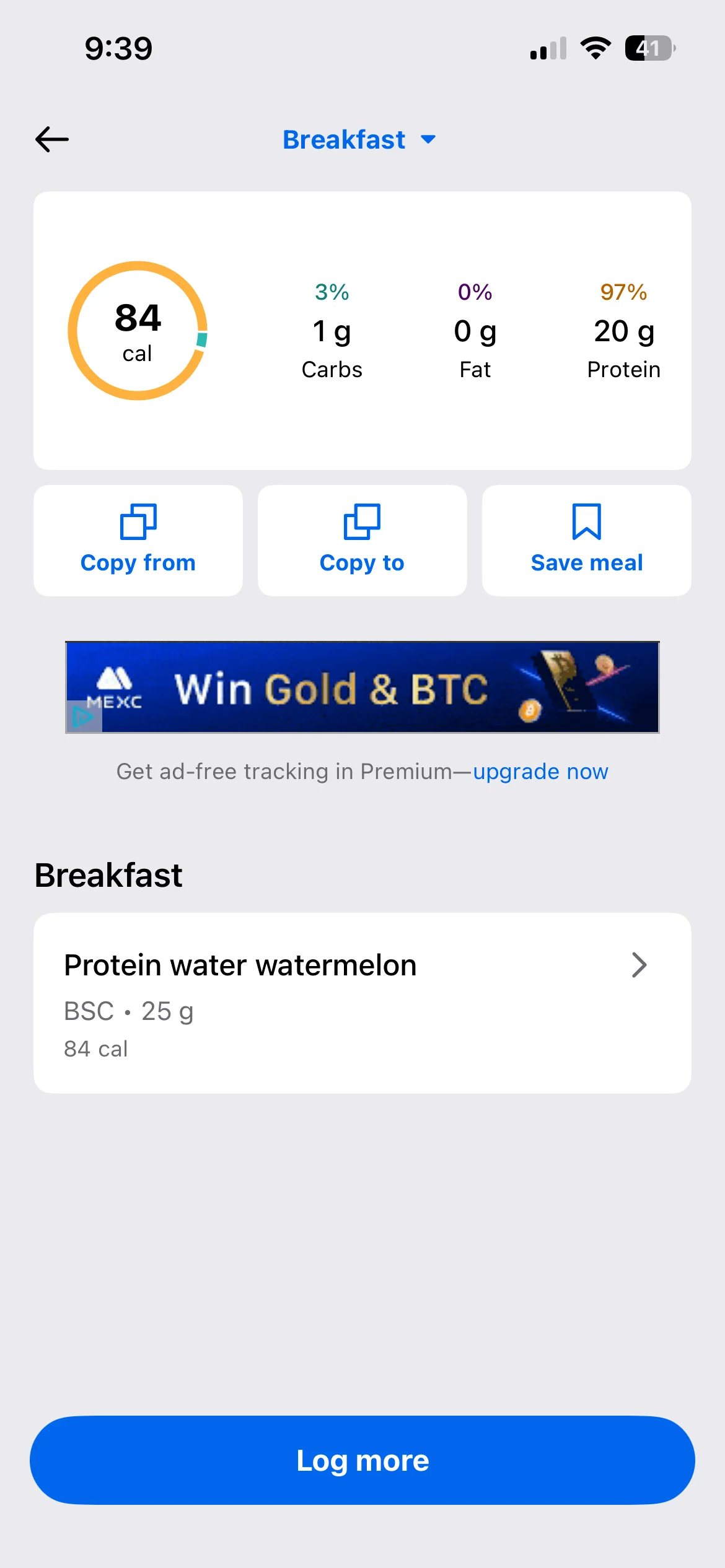
Task: Follow the upgrade now link
Action: click(x=540, y=772)
